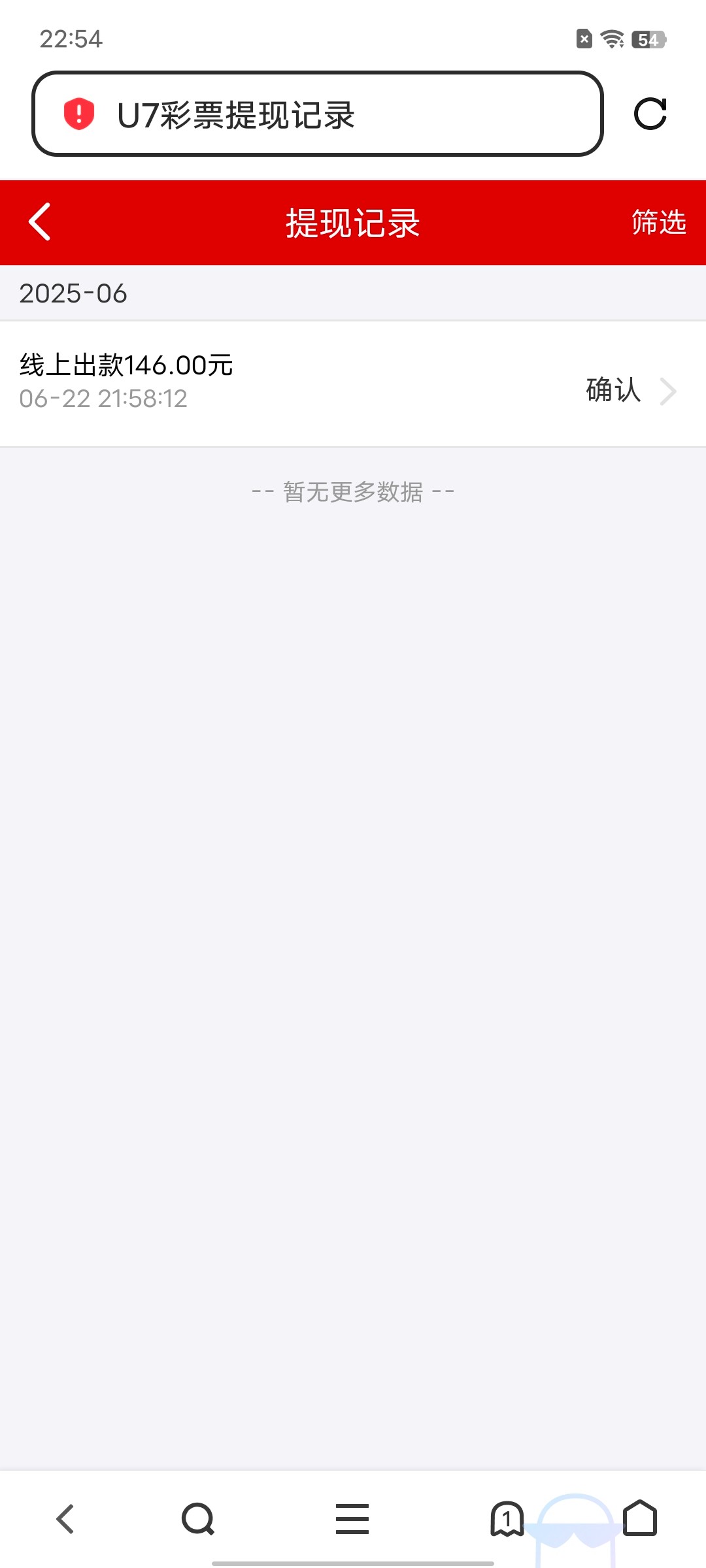The image size is (706, 1568).
Task: Tap the browser's back arrow in the bottom bar
Action: click(x=65, y=1518)
